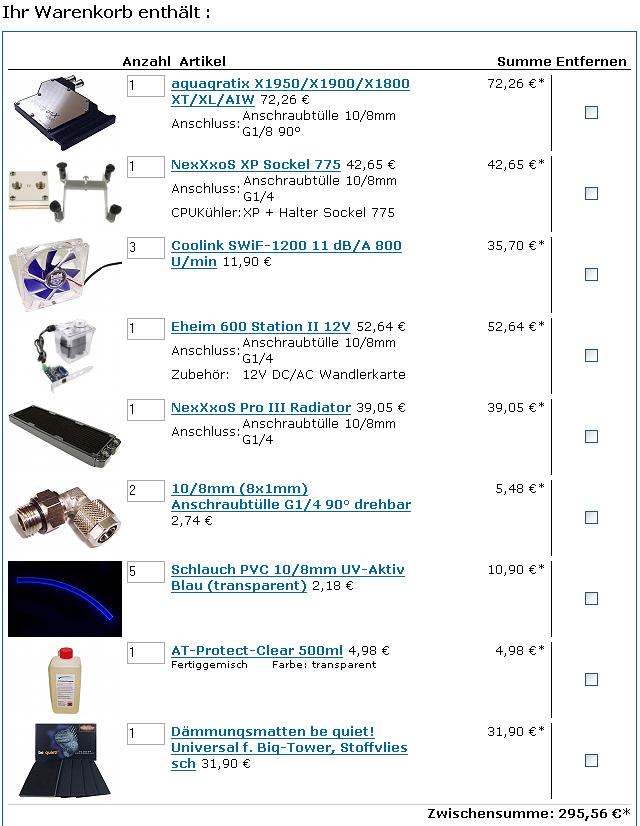Image resolution: width=640 pixels, height=826 pixels.
Task: Open the Eheim 600 Station II 12V link
Action: click(x=261, y=326)
